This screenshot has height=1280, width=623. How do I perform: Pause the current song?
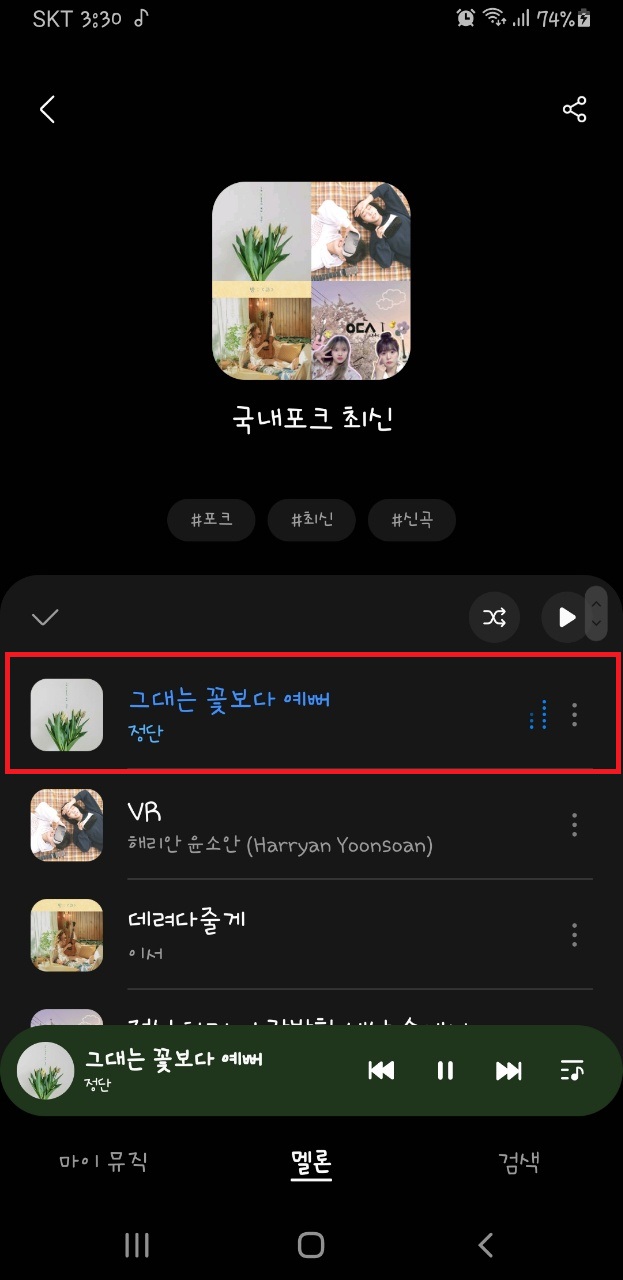pos(445,1071)
